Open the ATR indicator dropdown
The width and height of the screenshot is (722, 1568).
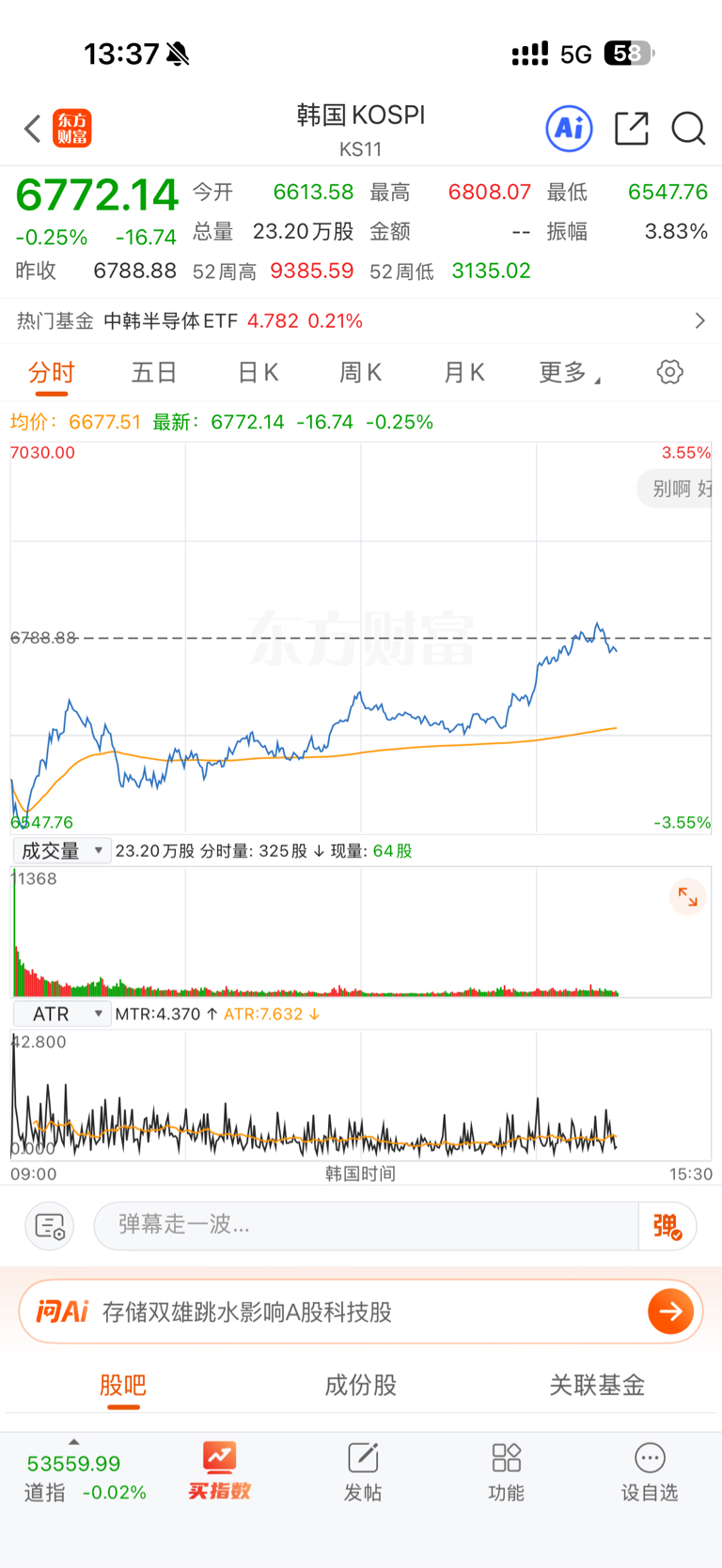pyautogui.click(x=62, y=1015)
